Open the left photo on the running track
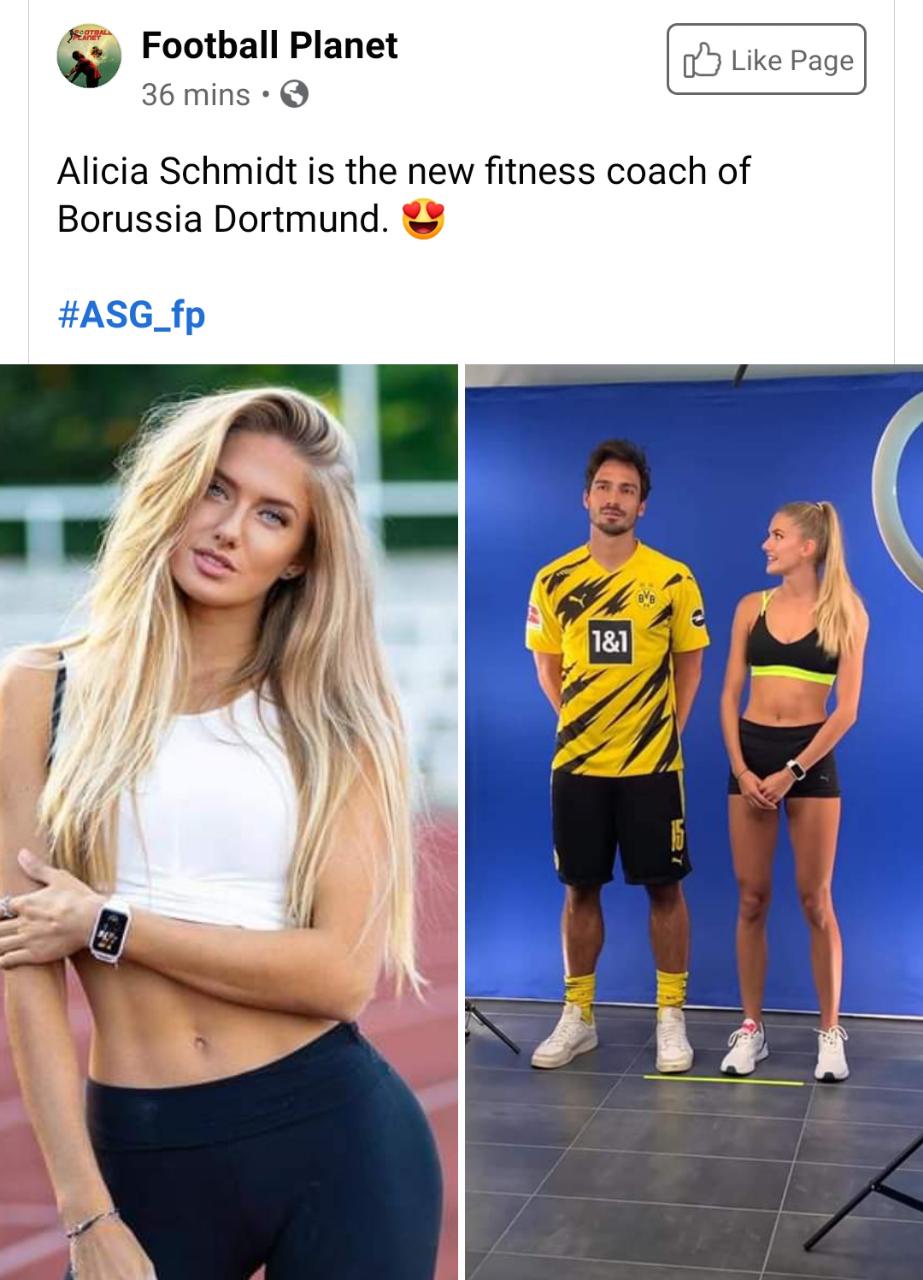This screenshot has height=1280, width=923. click(228, 820)
